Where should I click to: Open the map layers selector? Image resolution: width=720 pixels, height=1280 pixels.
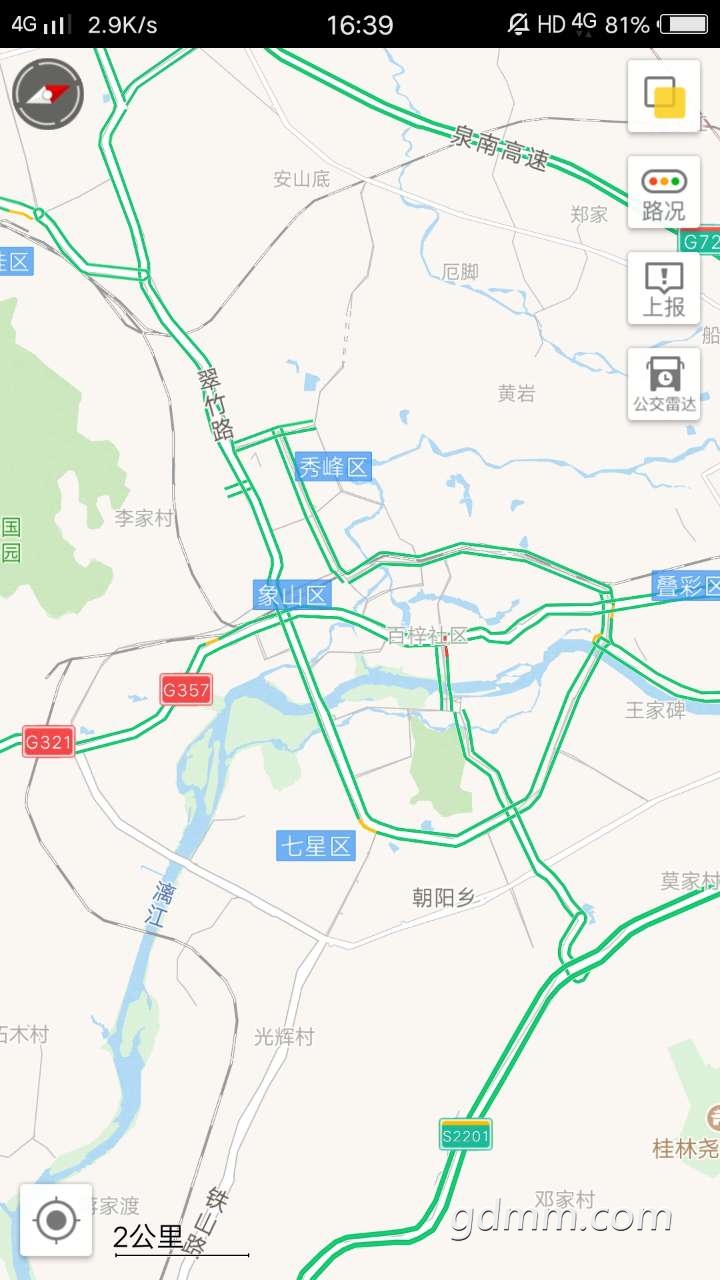(664, 96)
